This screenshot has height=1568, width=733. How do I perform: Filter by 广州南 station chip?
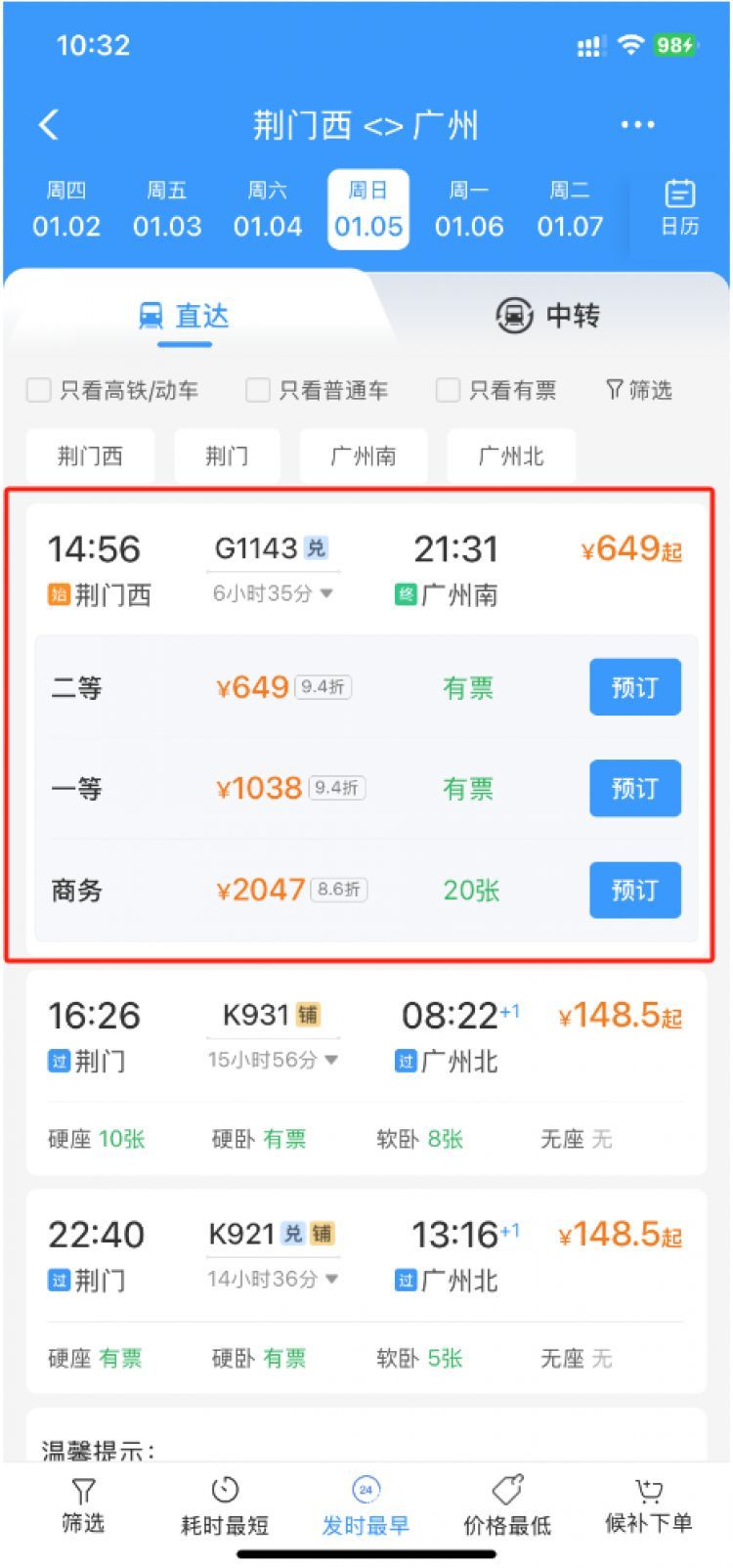click(364, 456)
